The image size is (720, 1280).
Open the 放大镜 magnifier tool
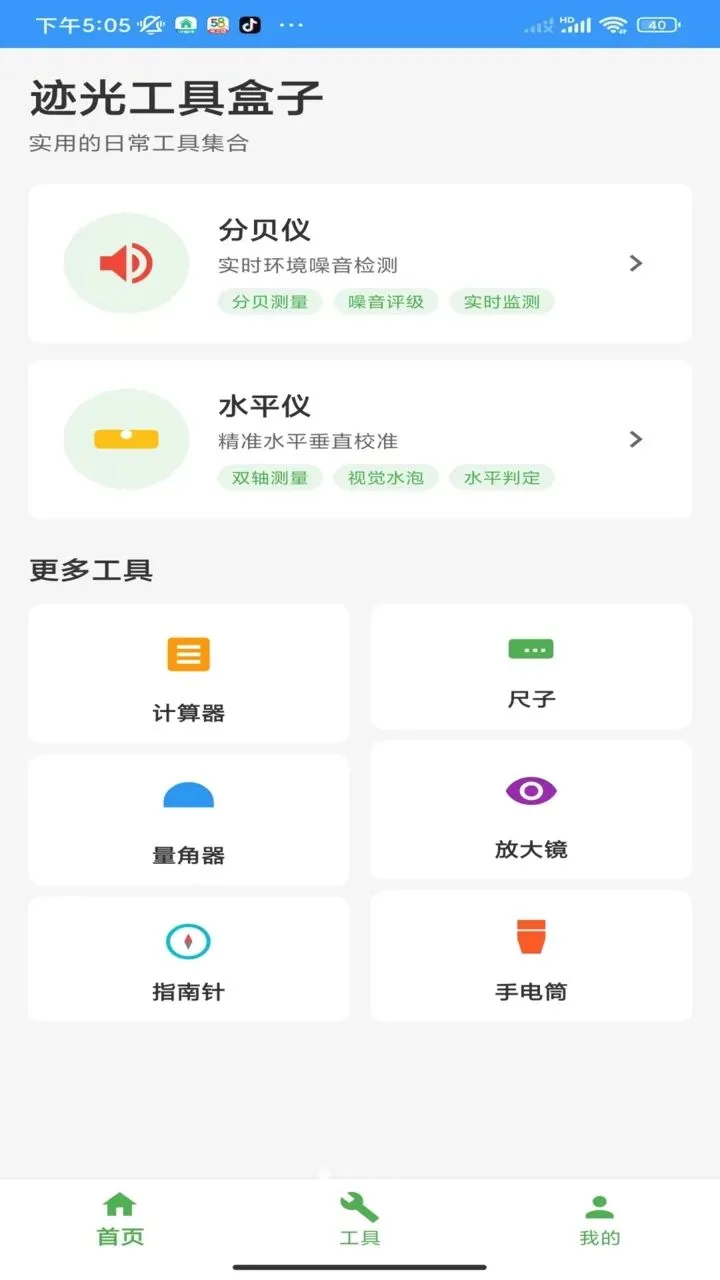(531, 810)
